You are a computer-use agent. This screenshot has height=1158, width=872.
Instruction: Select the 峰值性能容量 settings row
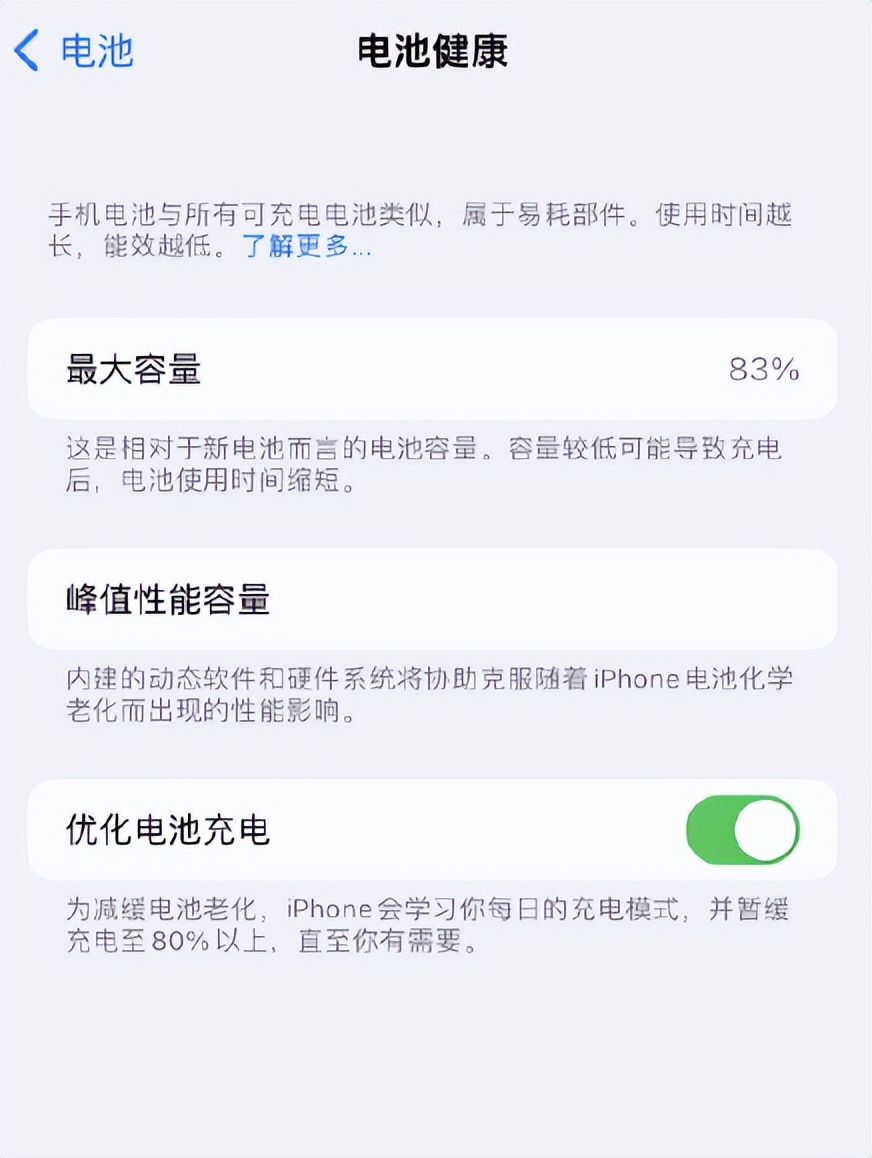click(436, 601)
